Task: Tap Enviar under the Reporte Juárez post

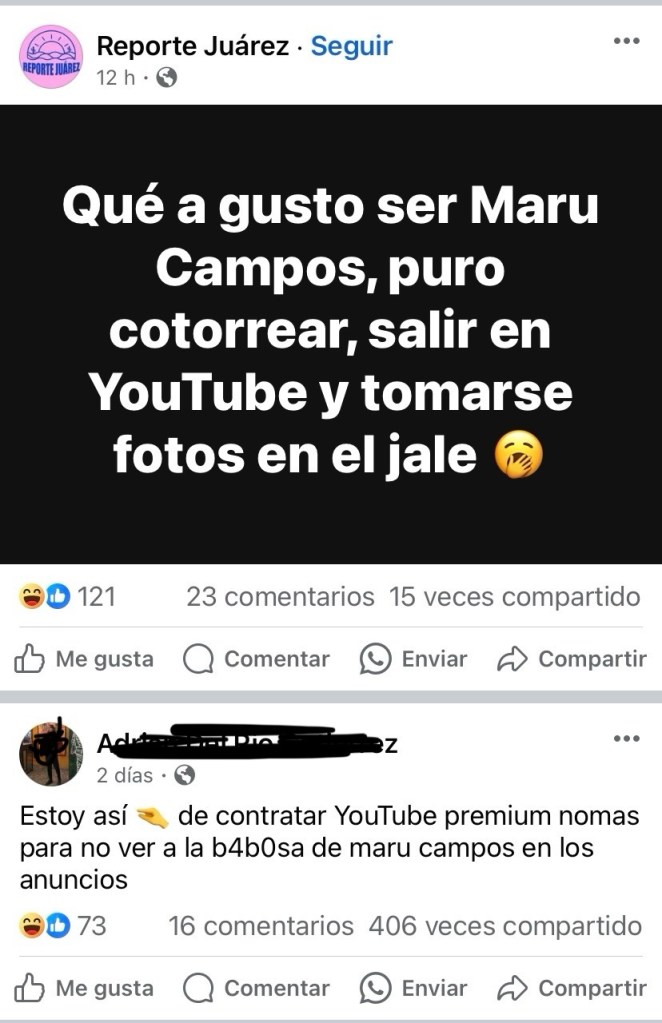Action: click(413, 659)
